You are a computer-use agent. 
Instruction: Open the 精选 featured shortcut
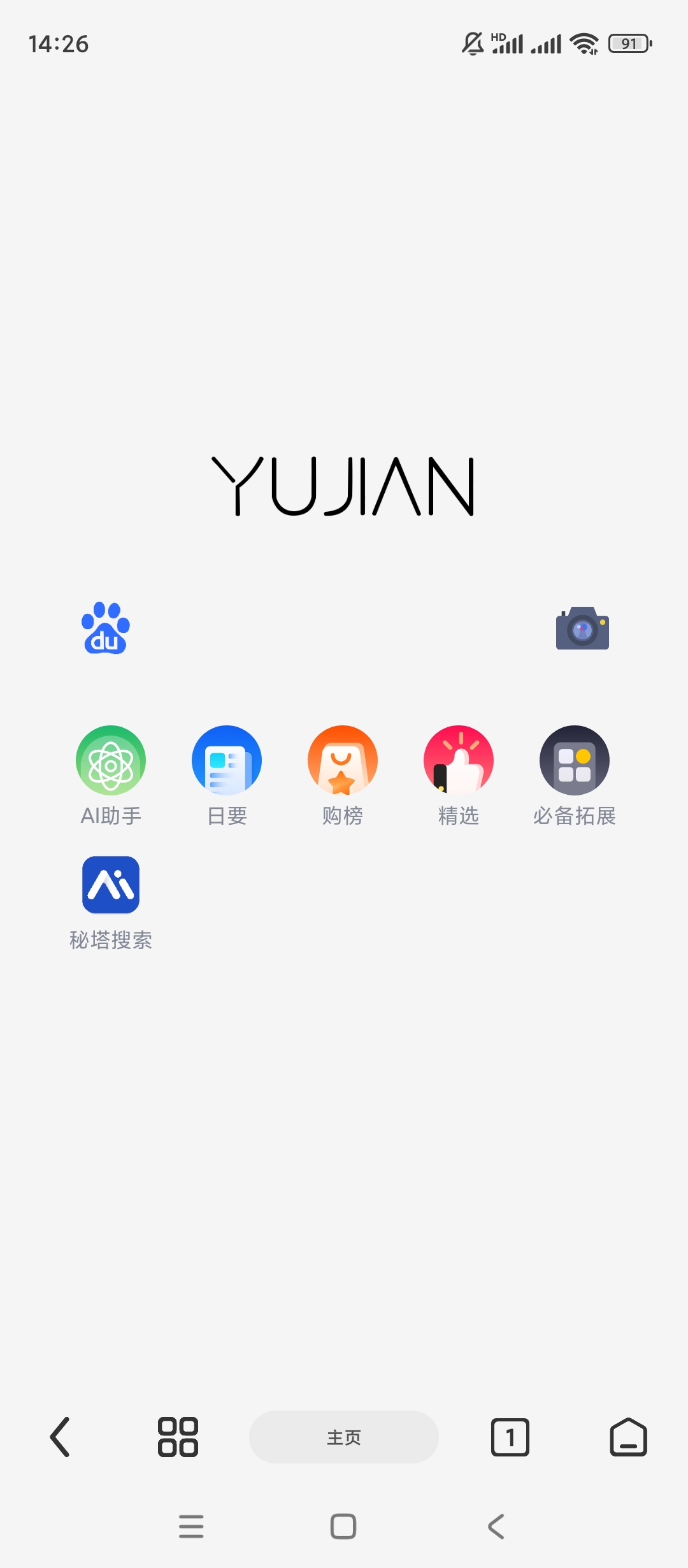point(459,760)
